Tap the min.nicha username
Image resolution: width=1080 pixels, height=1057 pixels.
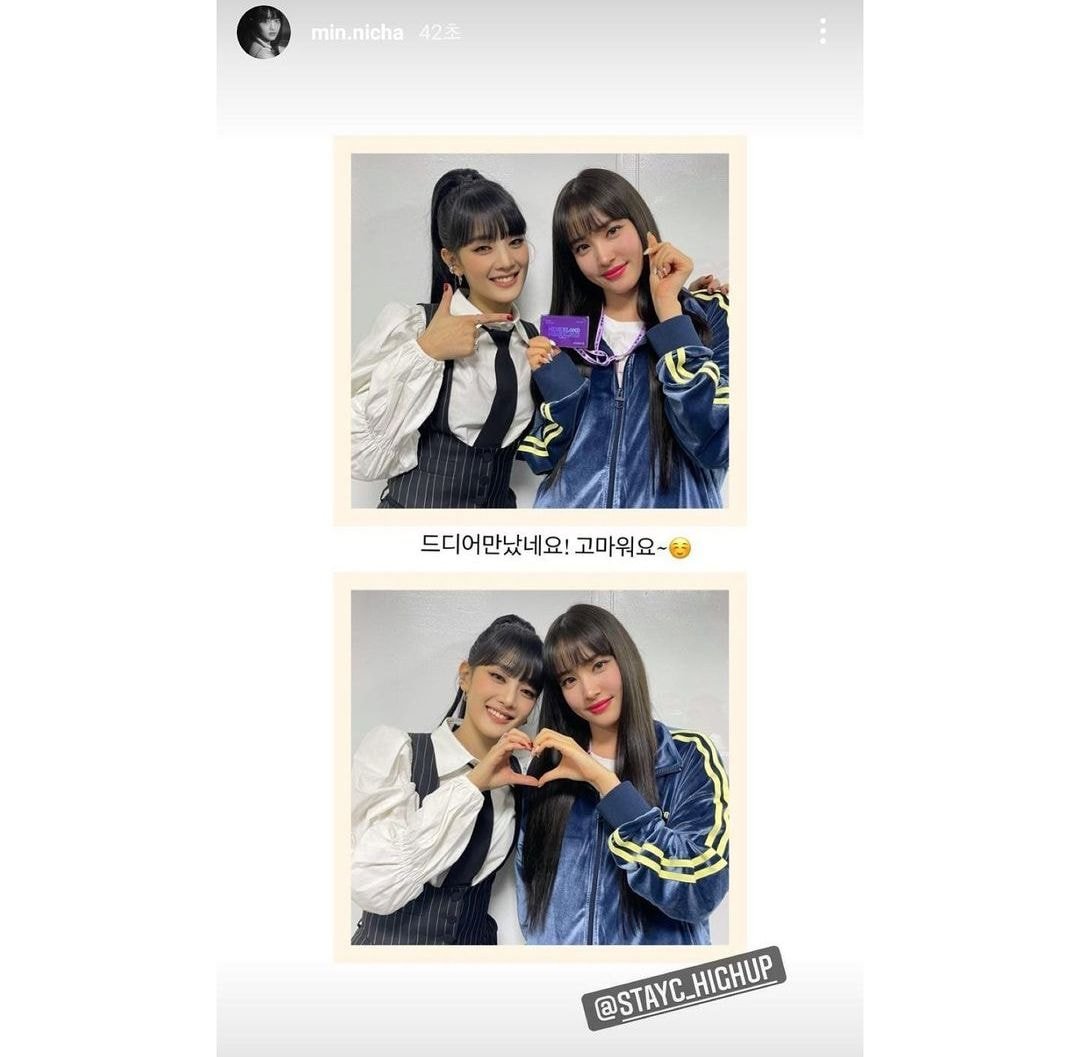pos(357,33)
